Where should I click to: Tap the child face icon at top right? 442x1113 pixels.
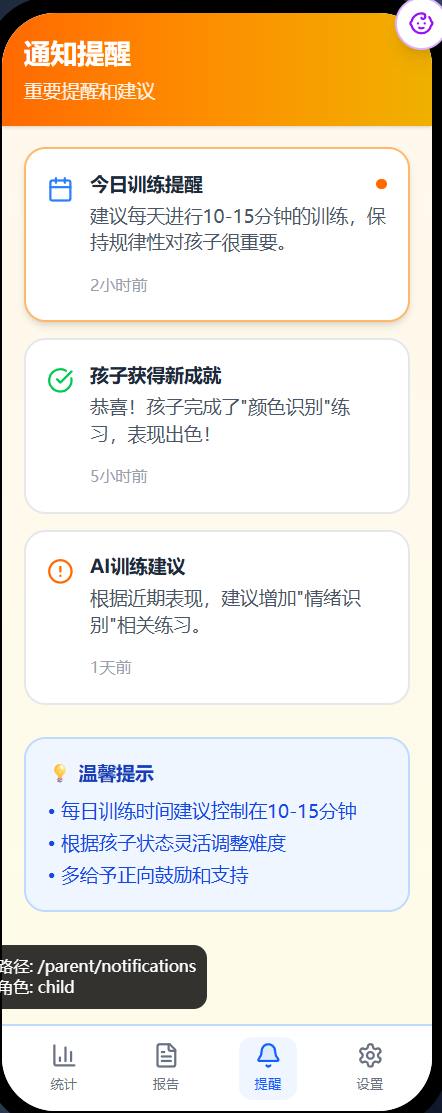pyautogui.click(x=421, y=23)
